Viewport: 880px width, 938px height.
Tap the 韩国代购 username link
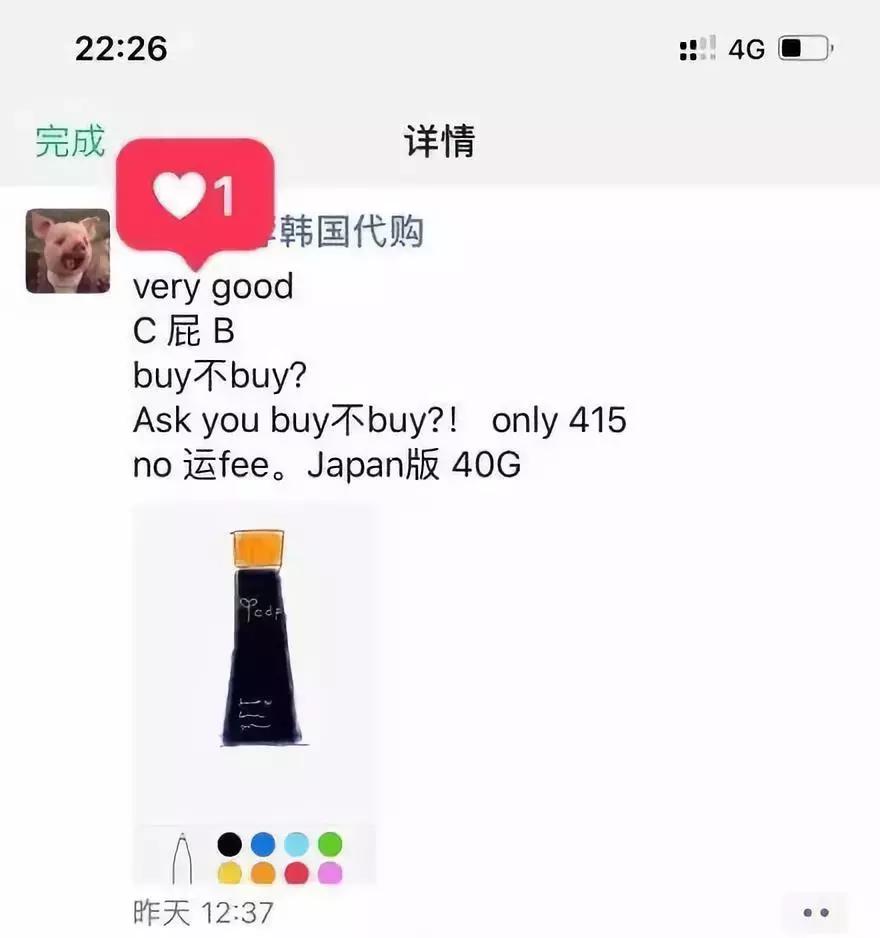(350, 231)
